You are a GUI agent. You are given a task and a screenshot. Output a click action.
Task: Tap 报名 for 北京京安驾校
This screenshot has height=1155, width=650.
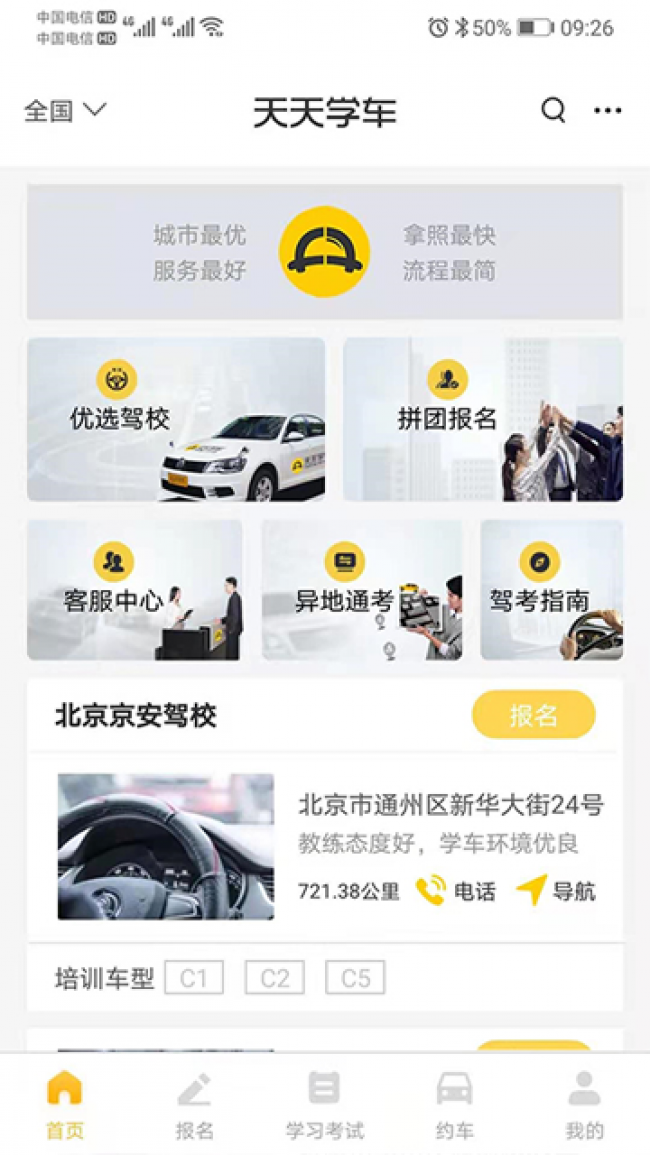pyautogui.click(x=533, y=715)
